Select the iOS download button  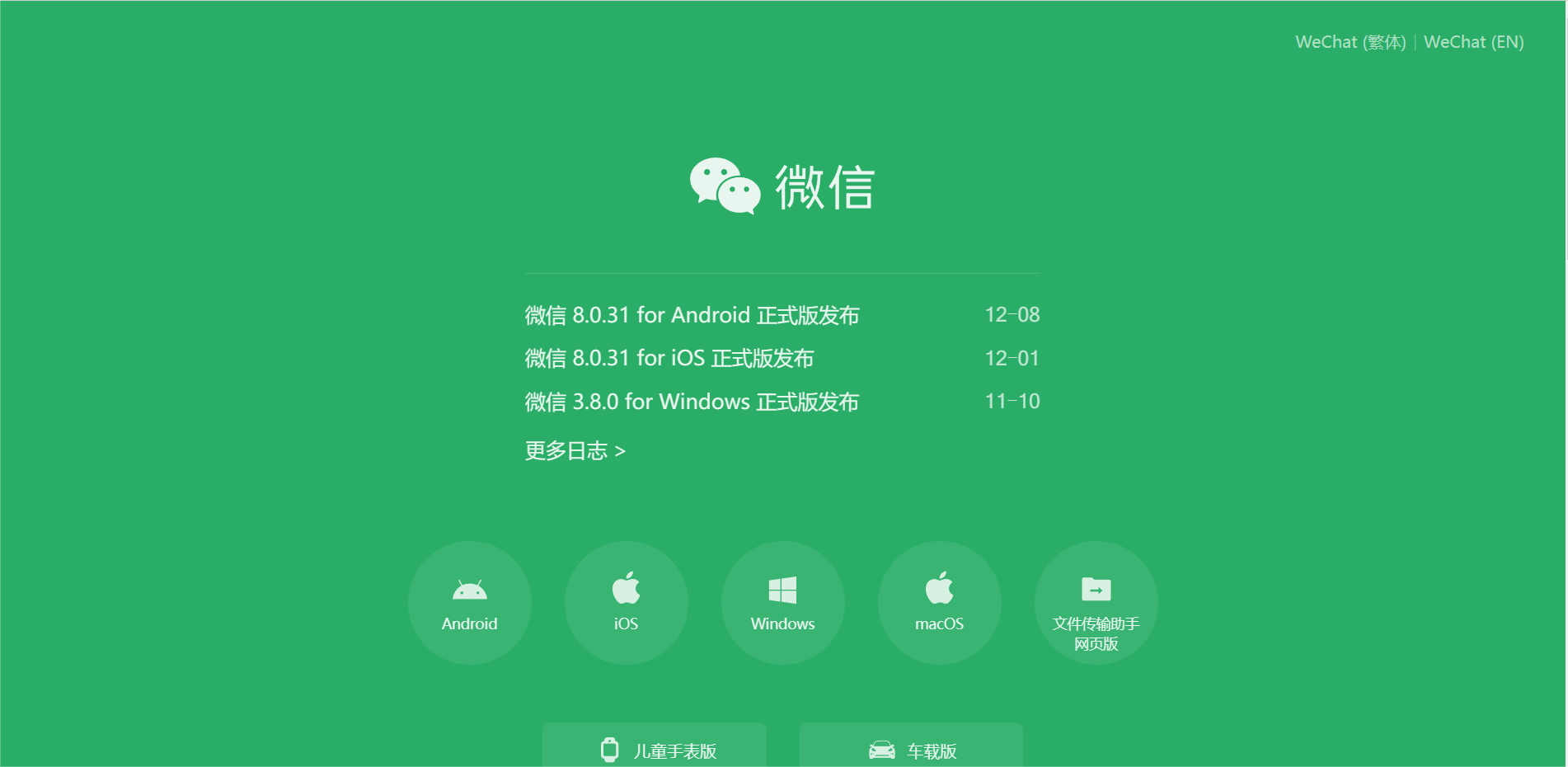click(626, 603)
